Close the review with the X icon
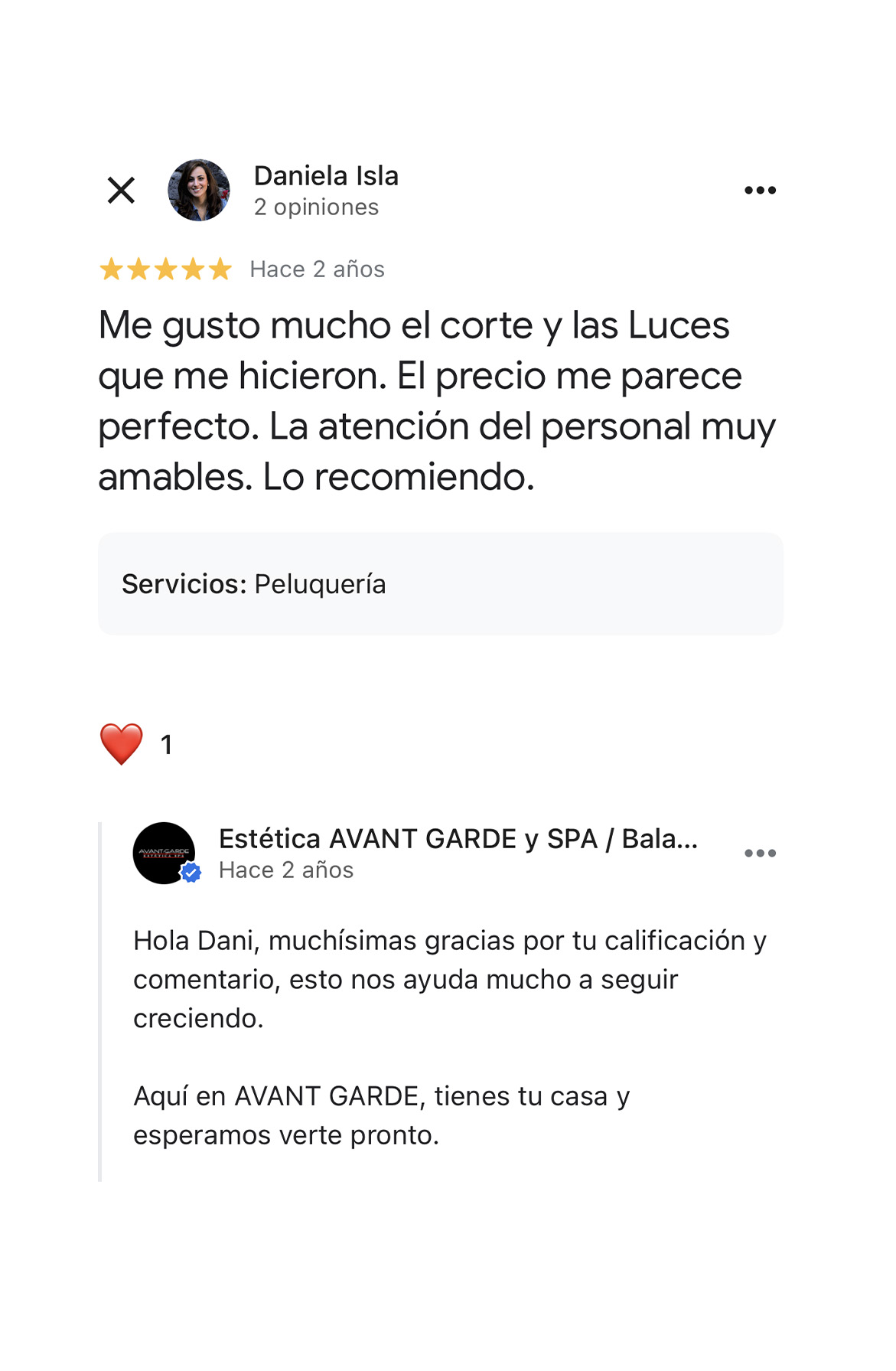Viewport: 896px width, 1371px height. 121,191
